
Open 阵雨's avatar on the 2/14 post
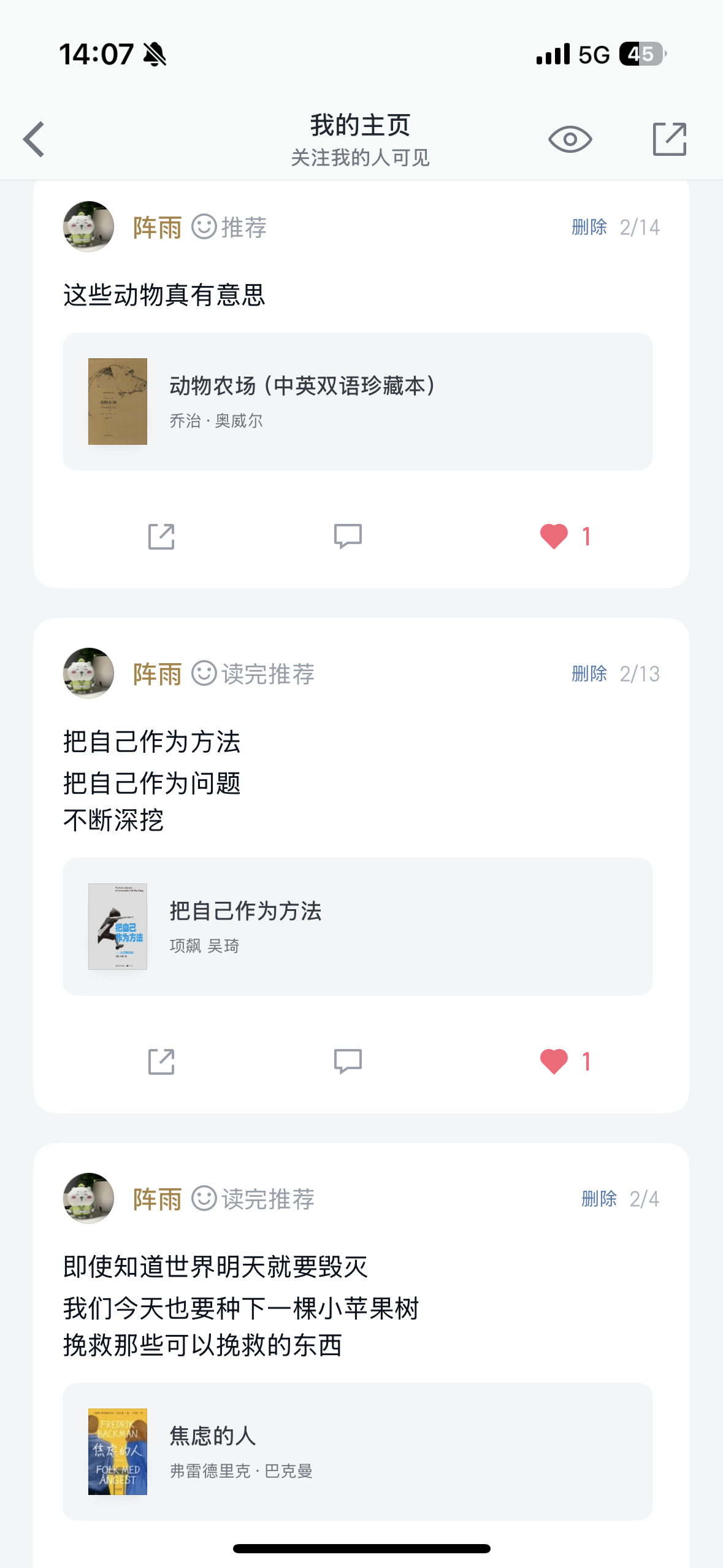(x=89, y=227)
